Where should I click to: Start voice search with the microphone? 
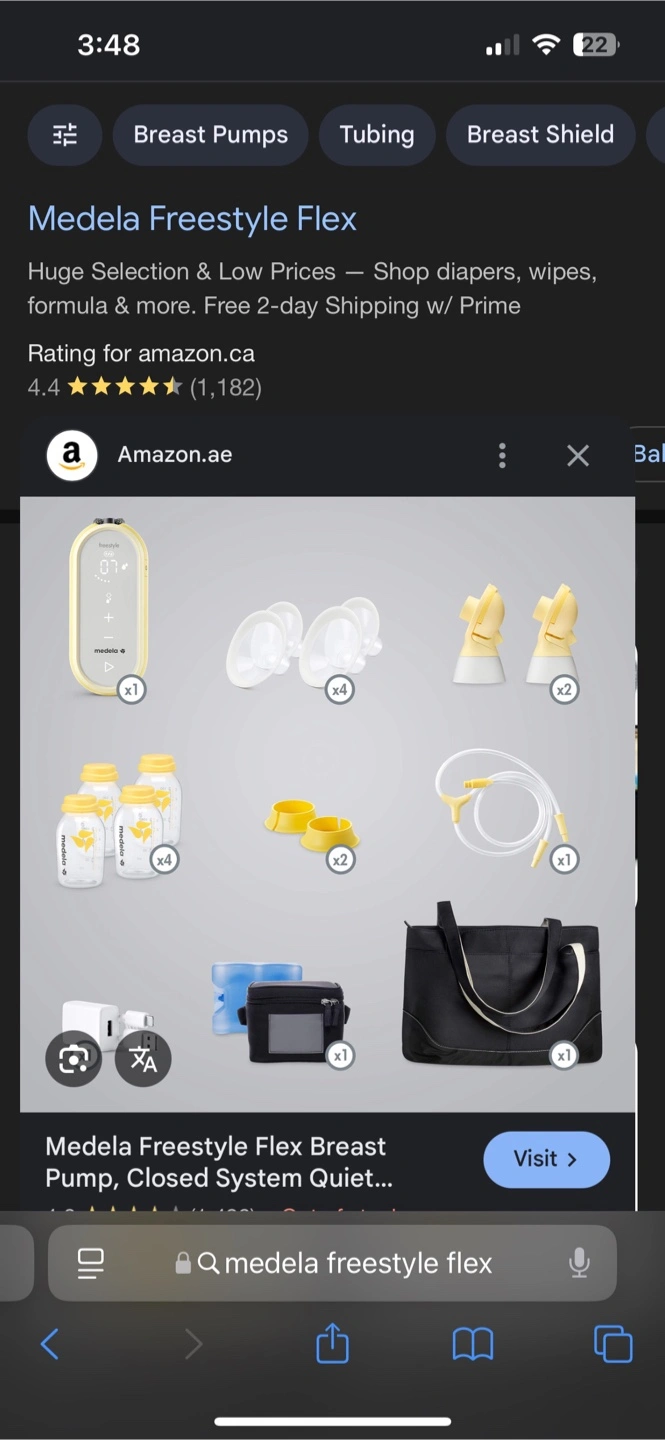[x=579, y=1264]
